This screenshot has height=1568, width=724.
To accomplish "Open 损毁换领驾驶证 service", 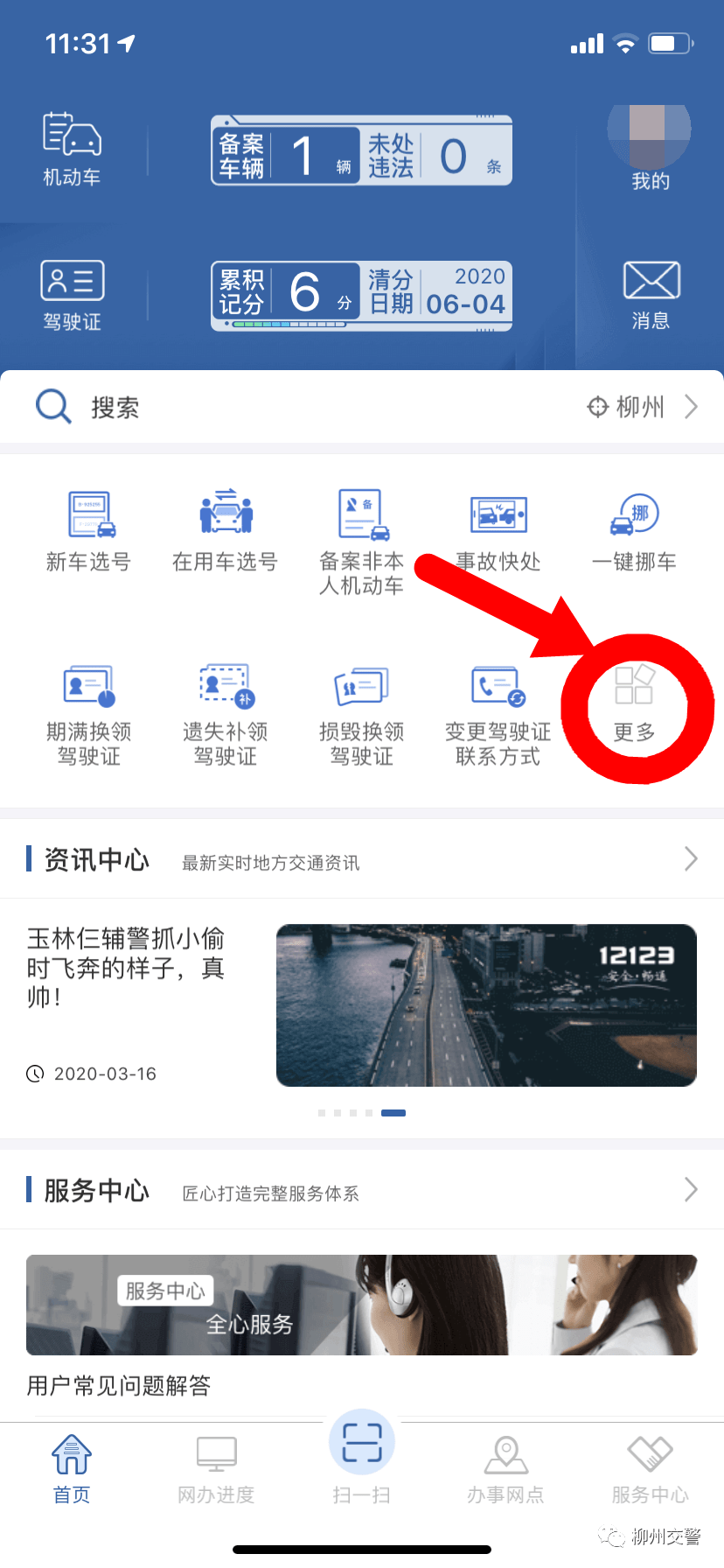I will pyautogui.click(x=361, y=714).
